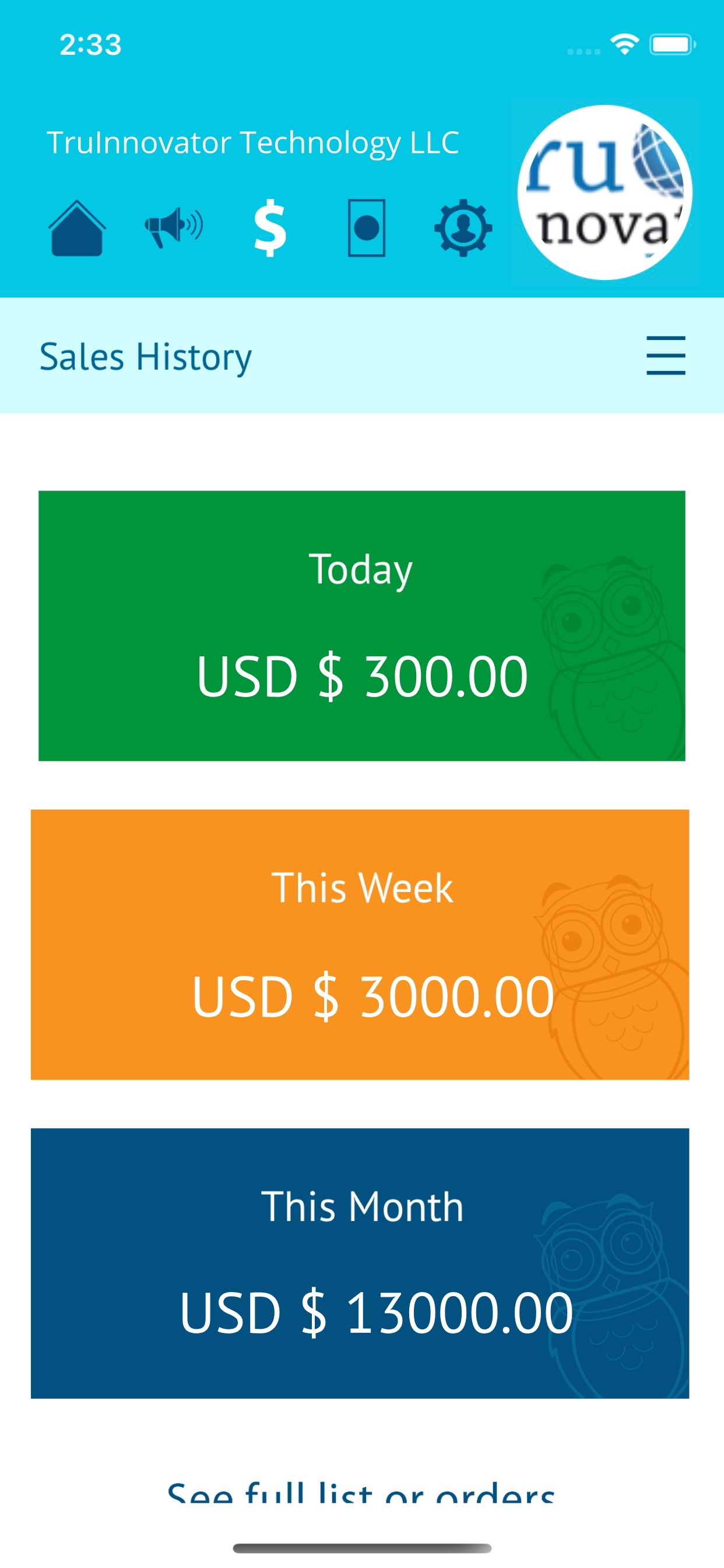724x1568 pixels.
Task: See full list of orders
Action: click(361, 1493)
